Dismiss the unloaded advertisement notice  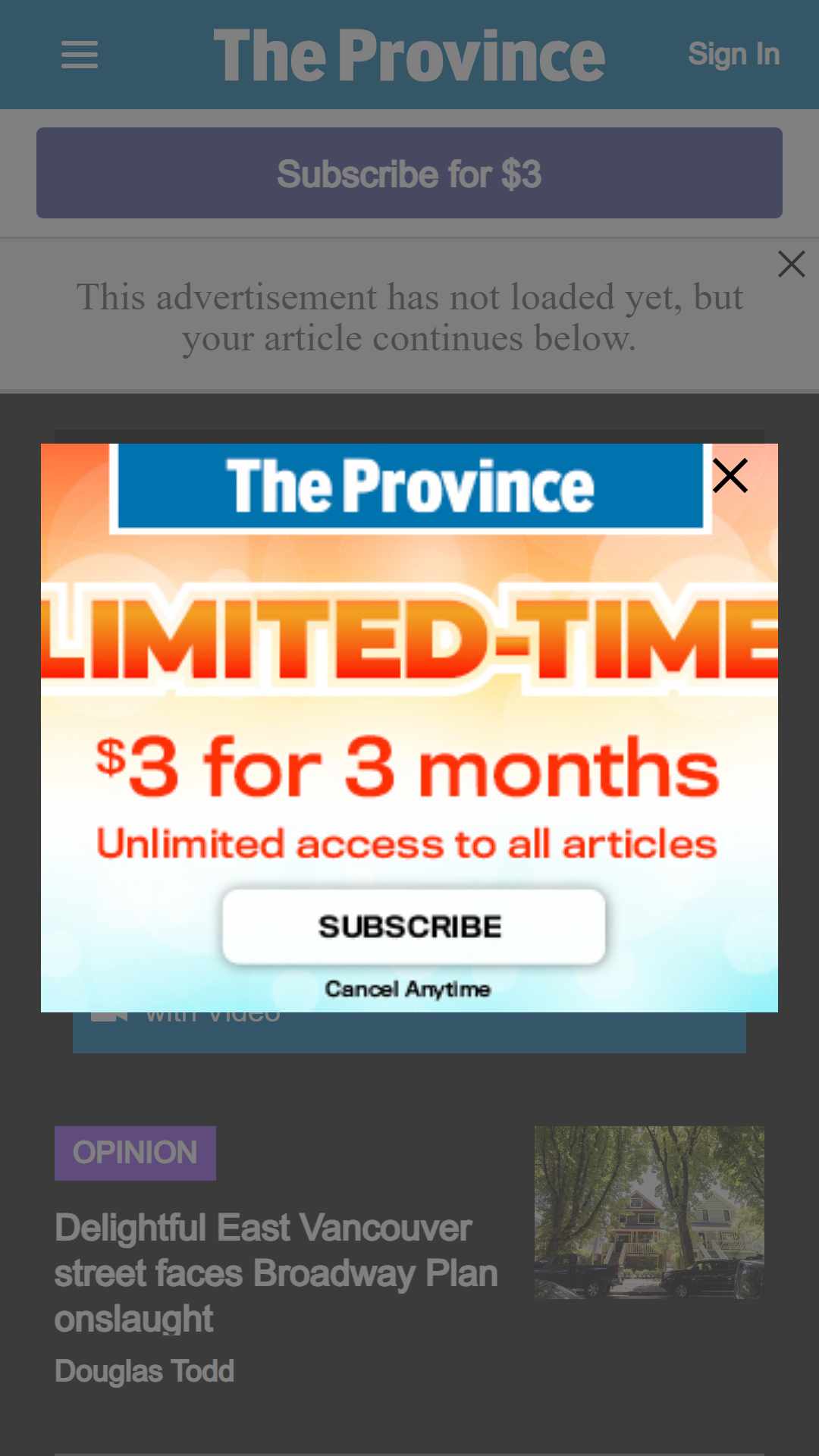(791, 264)
